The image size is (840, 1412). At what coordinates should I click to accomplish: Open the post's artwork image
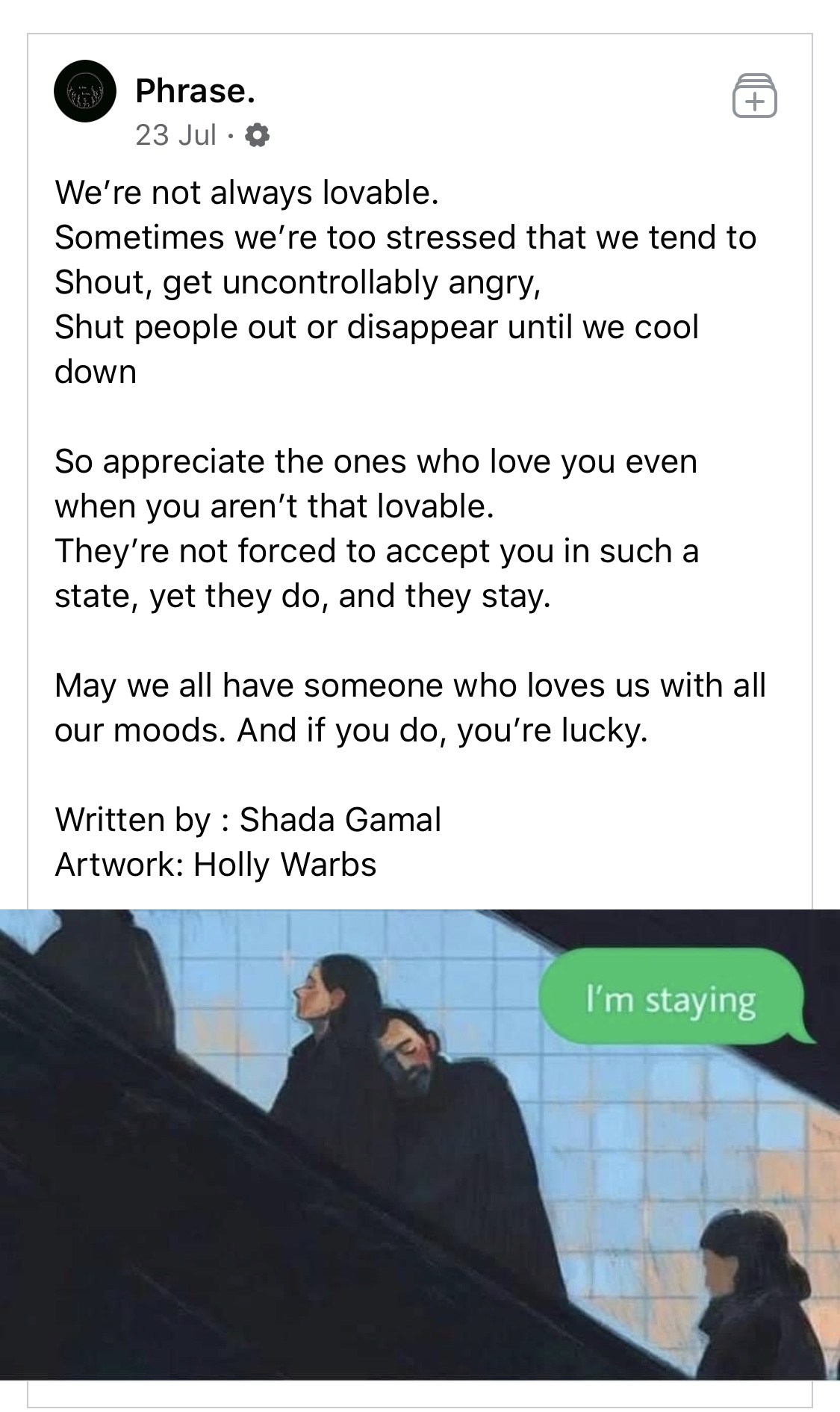tap(420, 1144)
